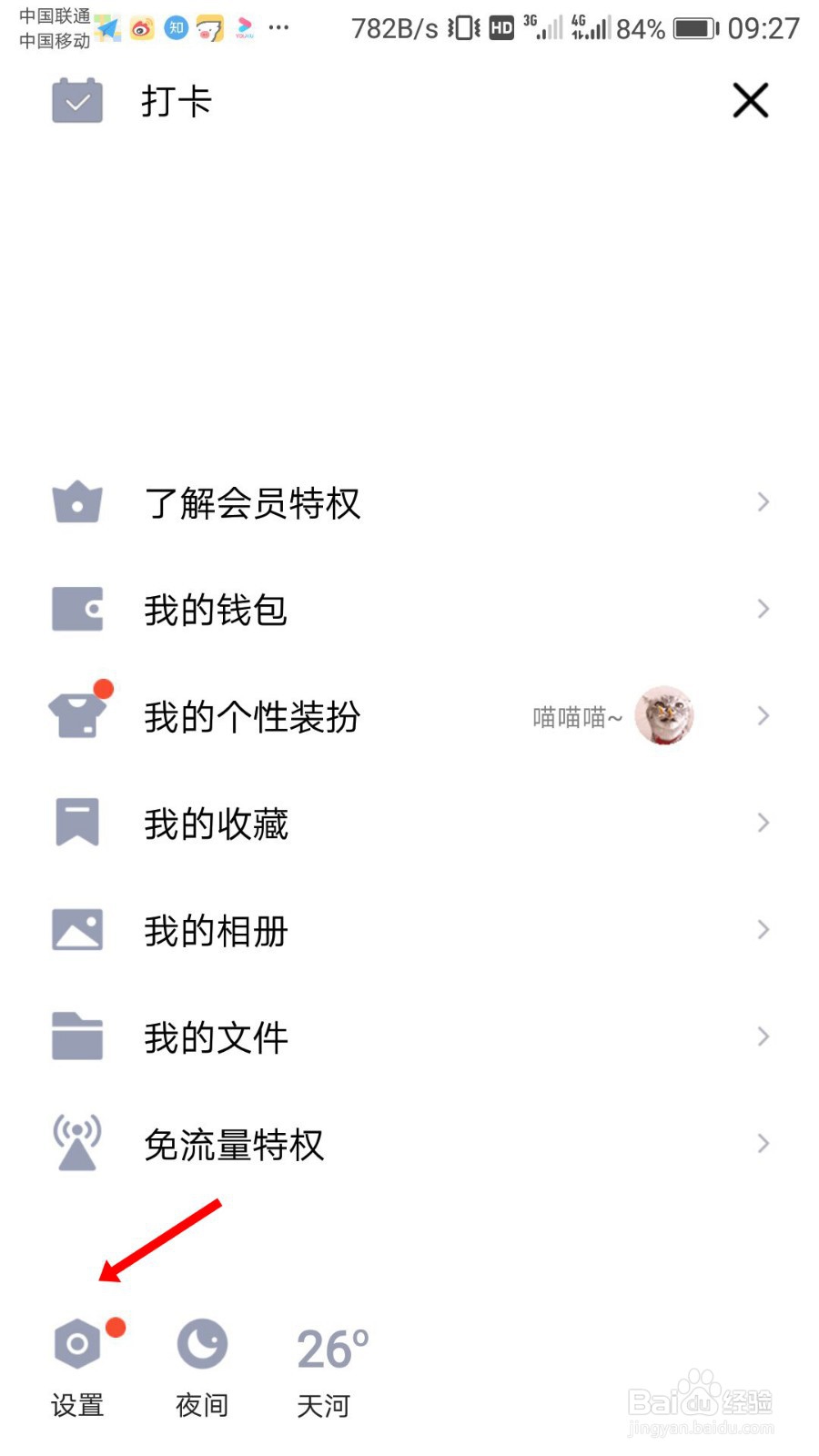Toggle 夜间 night mode
Viewport: 819px width, 1456px height.
[x=201, y=1343]
